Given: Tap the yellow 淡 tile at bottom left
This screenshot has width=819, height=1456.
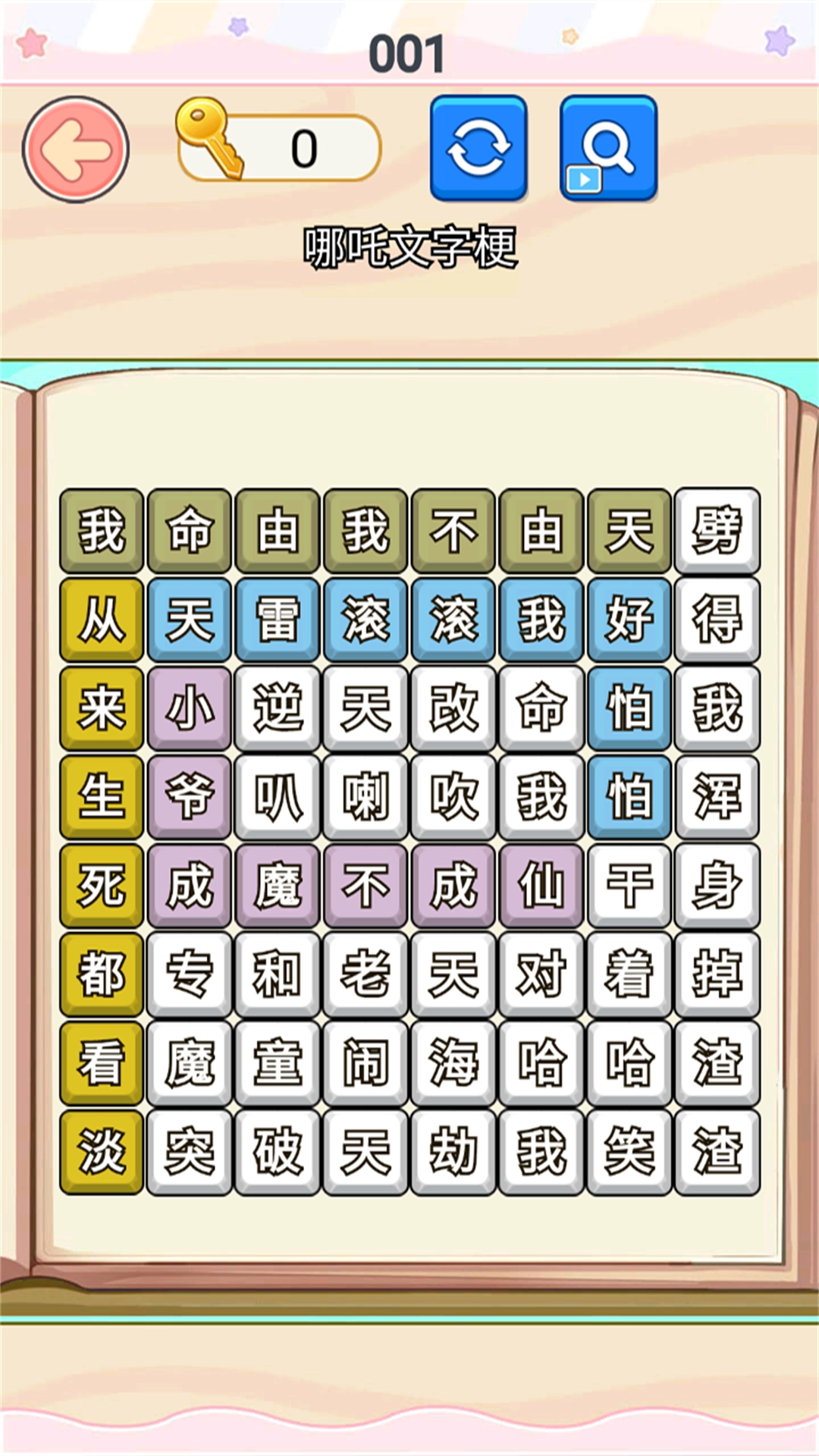Looking at the screenshot, I should pos(101,1153).
